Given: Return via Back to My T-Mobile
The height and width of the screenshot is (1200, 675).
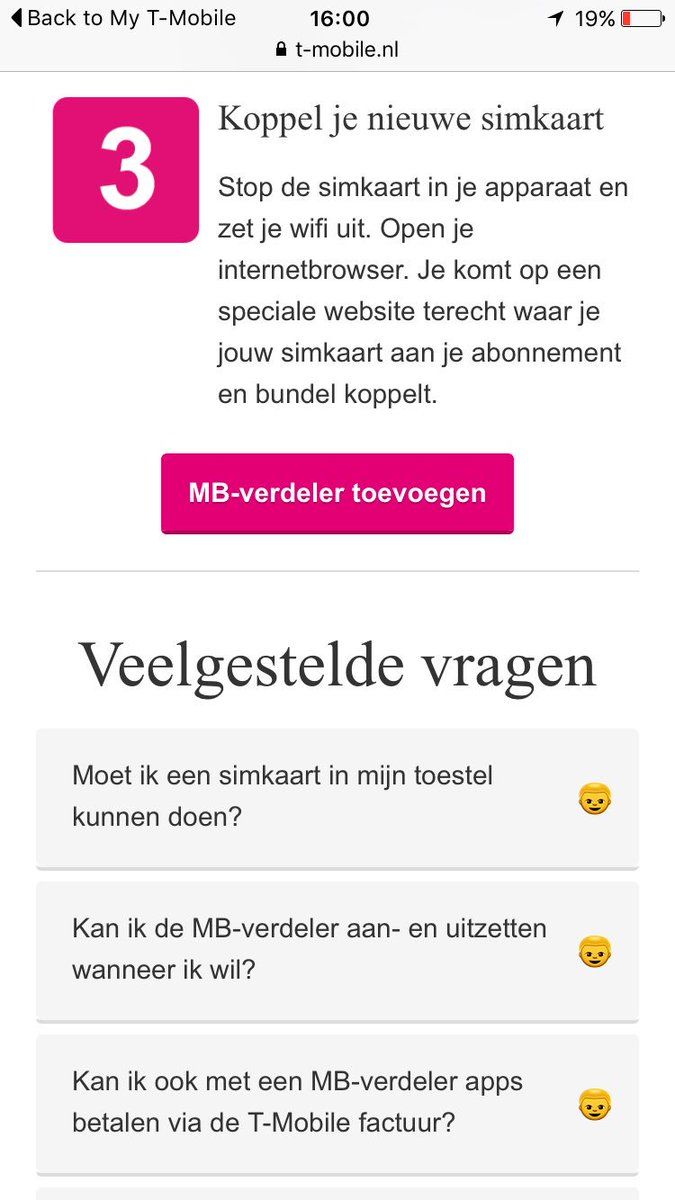Looking at the screenshot, I should pos(123,18).
